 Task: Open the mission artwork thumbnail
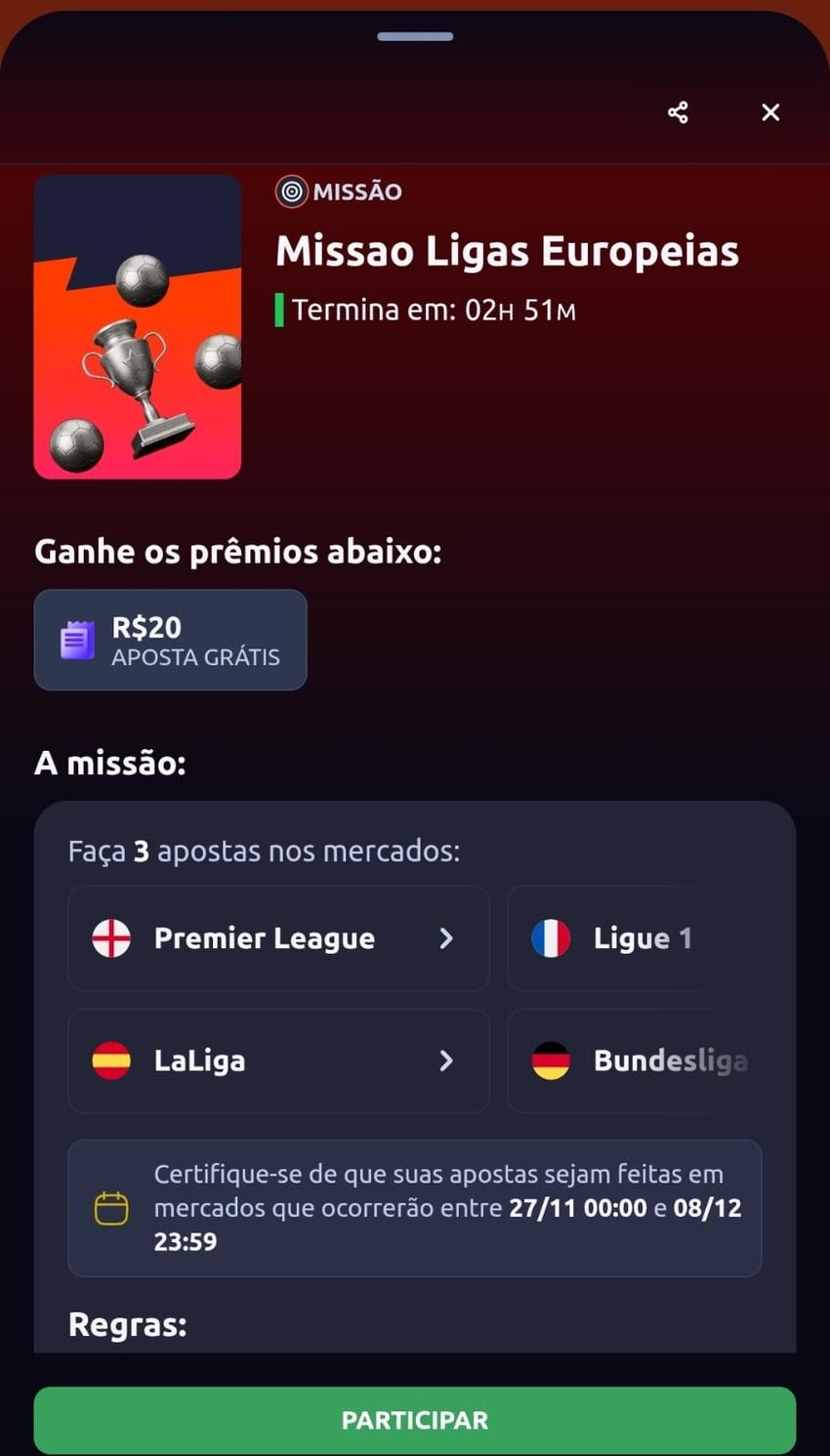click(x=137, y=327)
